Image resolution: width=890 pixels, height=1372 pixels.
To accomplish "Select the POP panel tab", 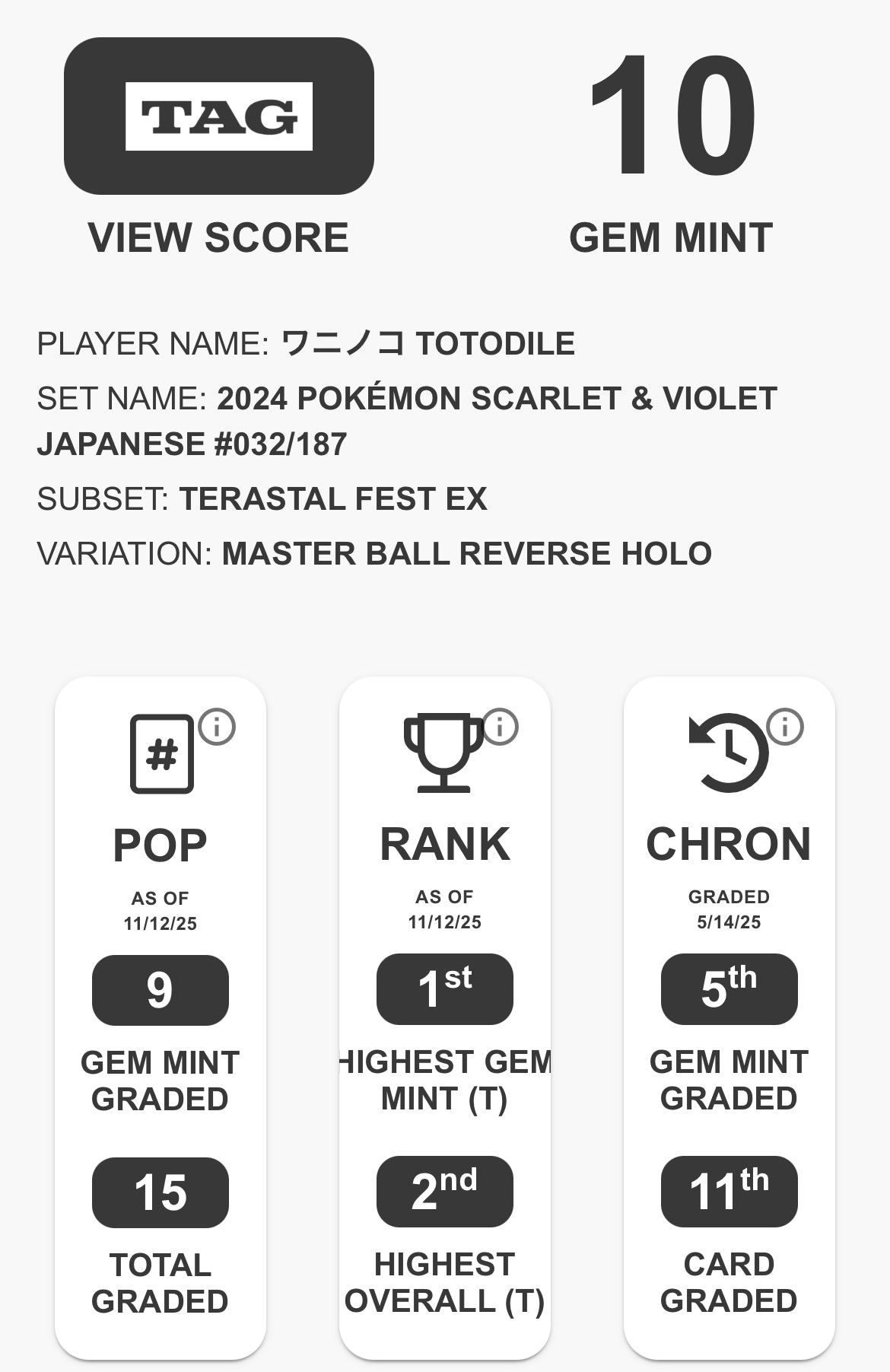I will click(160, 842).
